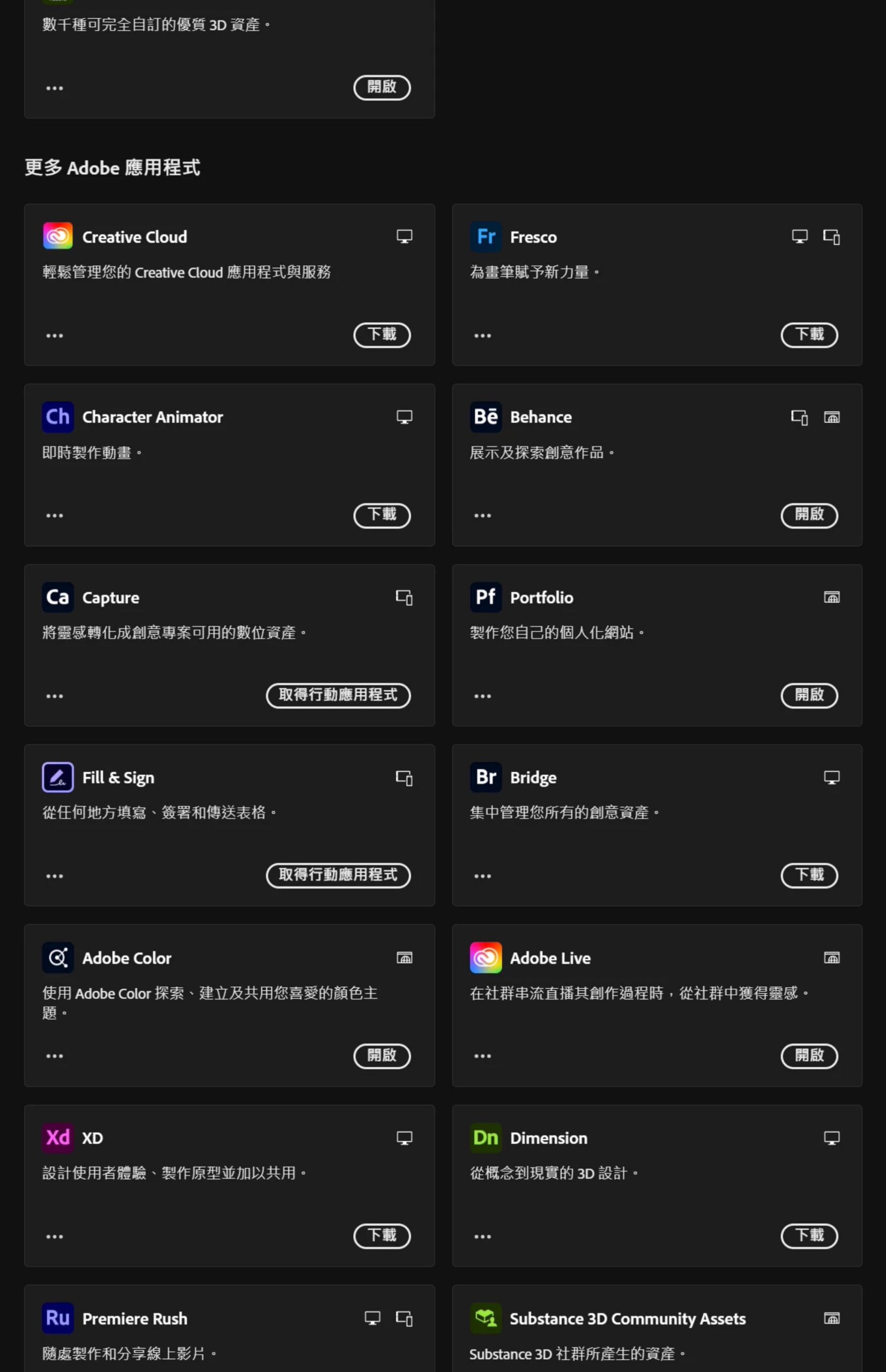
Task: Click the desktop platform icon on Creative Cloud card
Action: pyautogui.click(x=405, y=236)
